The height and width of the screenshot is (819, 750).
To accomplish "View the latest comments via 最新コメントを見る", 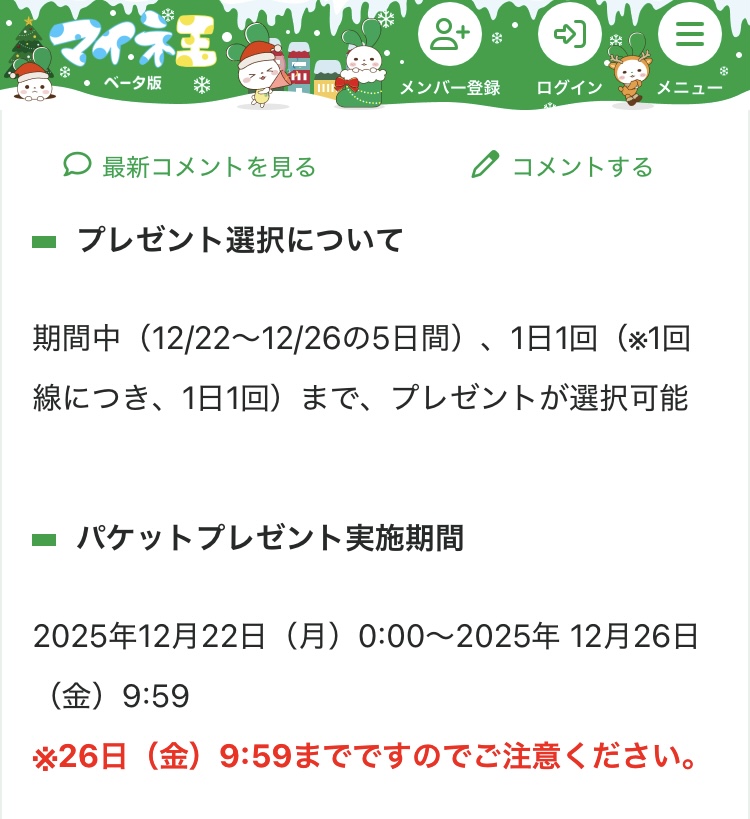I will tap(190, 167).
